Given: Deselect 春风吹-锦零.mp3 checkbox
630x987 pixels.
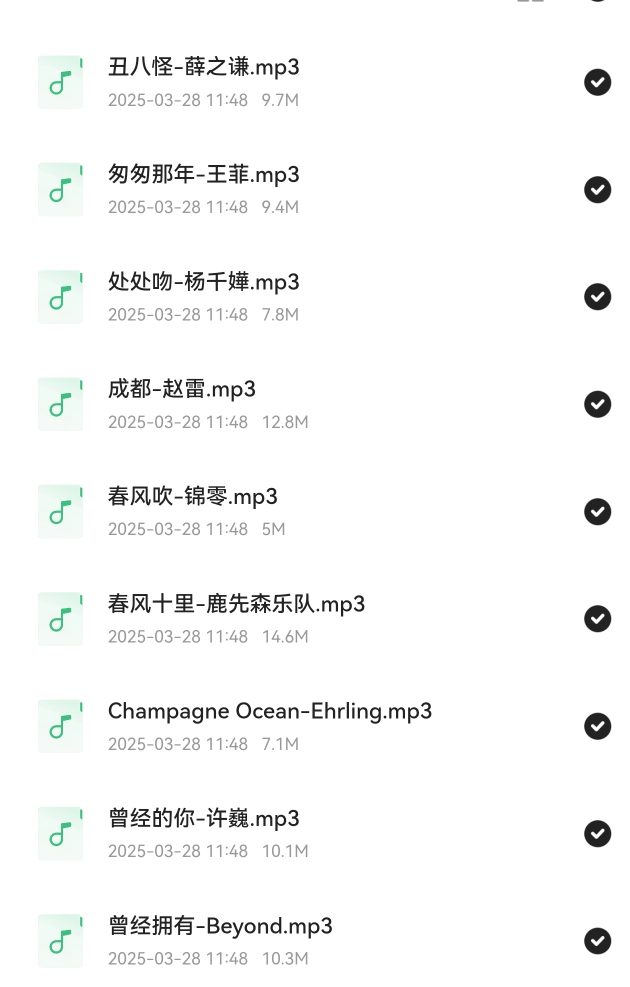Looking at the screenshot, I should click(x=597, y=511).
